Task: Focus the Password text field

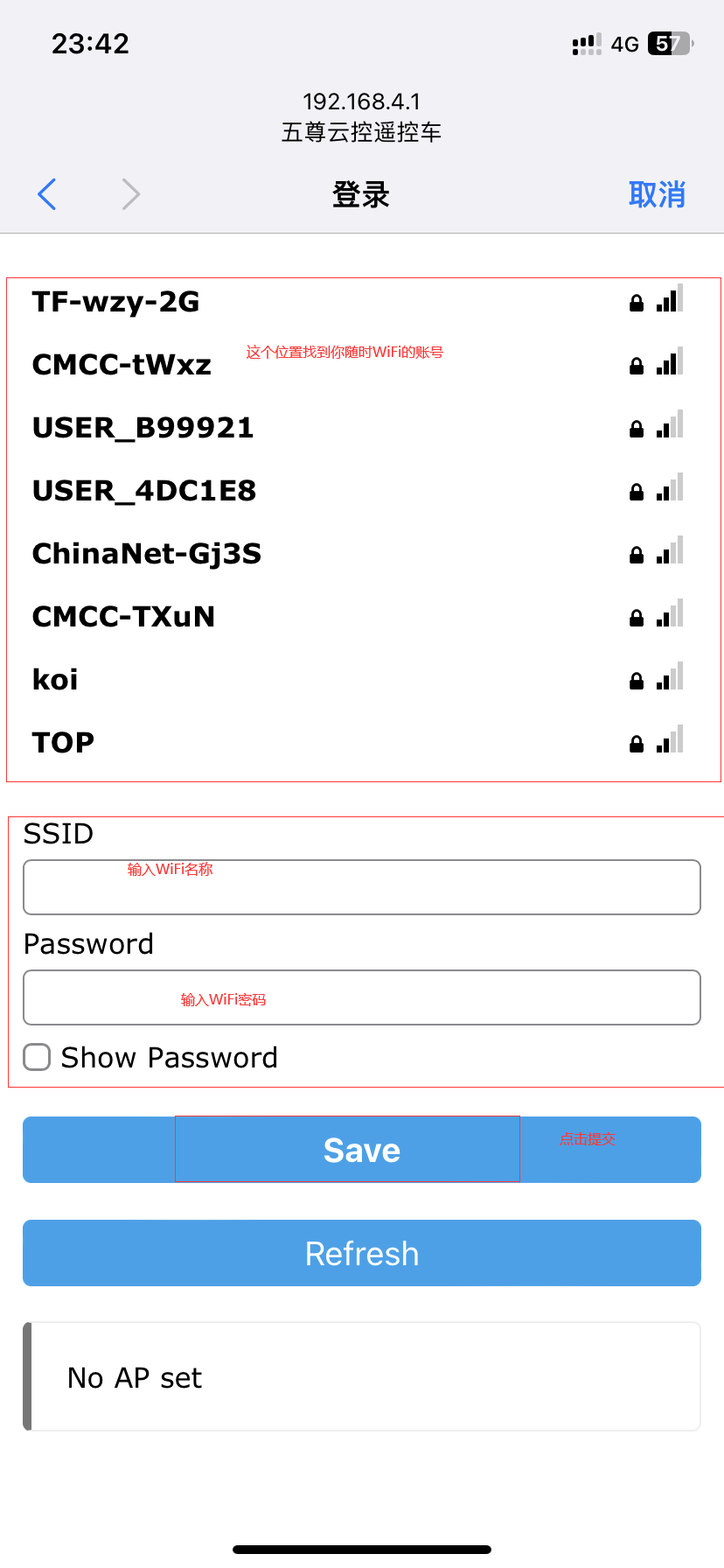Action: click(x=361, y=997)
